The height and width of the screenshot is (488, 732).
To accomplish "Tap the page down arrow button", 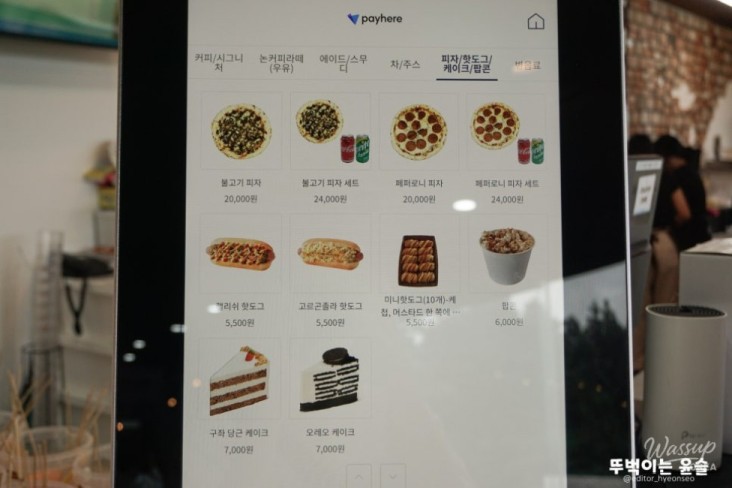I will click(x=394, y=476).
